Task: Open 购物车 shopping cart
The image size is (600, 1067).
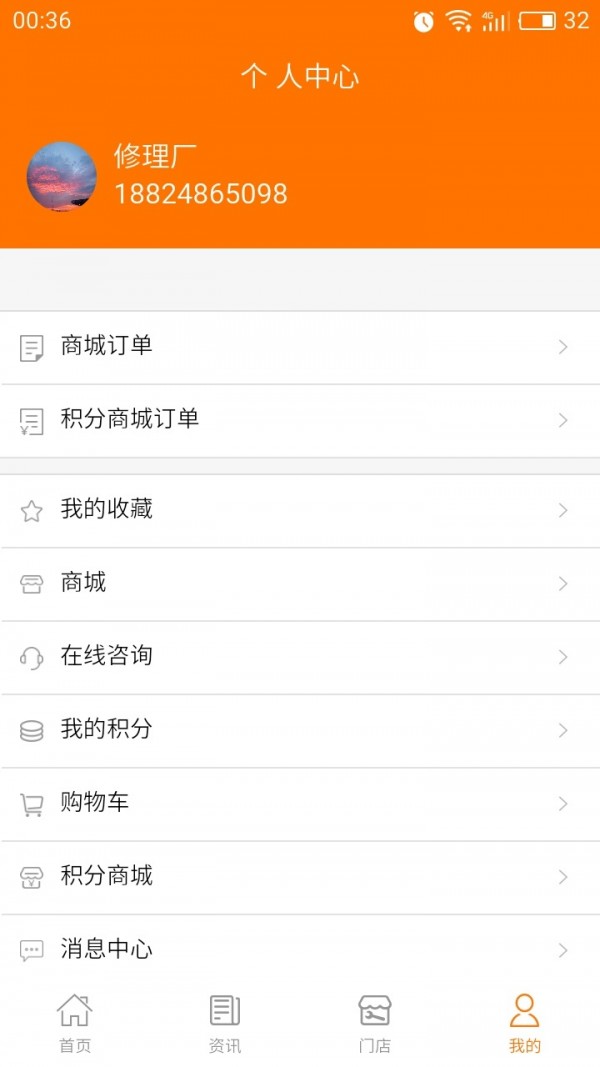Action: tap(300, 803)
